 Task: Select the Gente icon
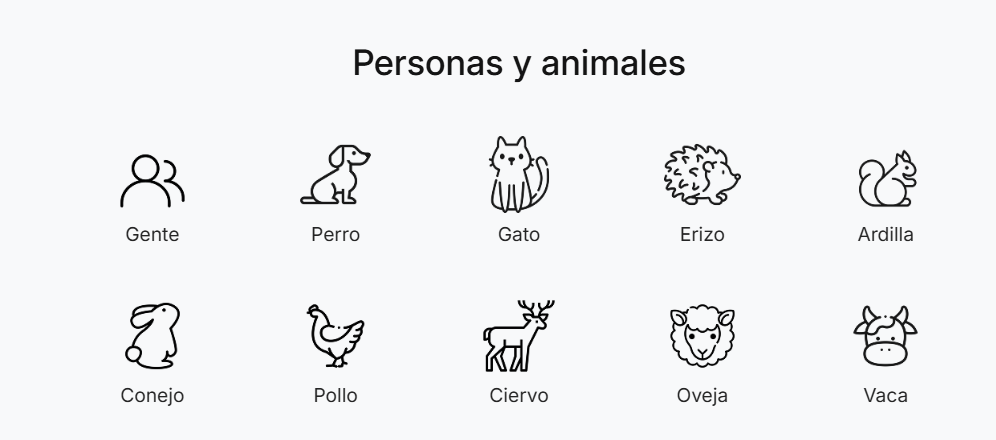[152, 180]
